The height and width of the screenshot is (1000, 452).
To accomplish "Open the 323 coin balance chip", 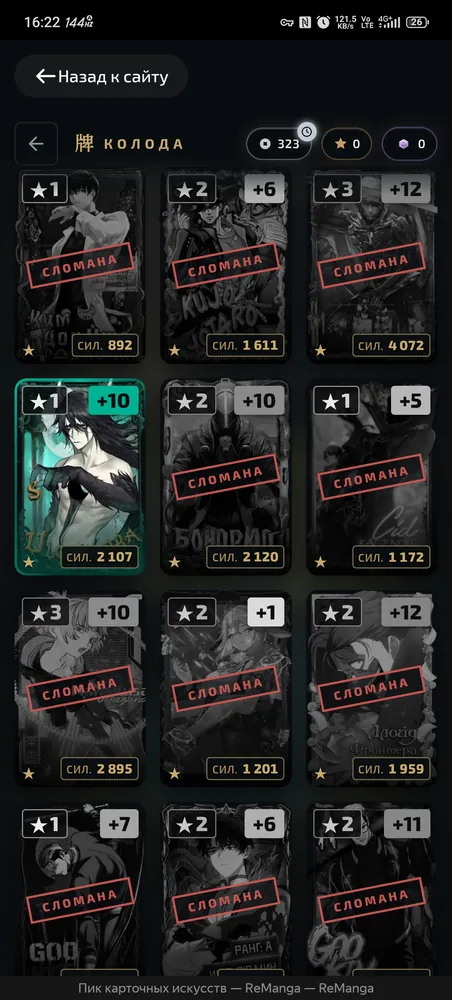I will (279, 143).
